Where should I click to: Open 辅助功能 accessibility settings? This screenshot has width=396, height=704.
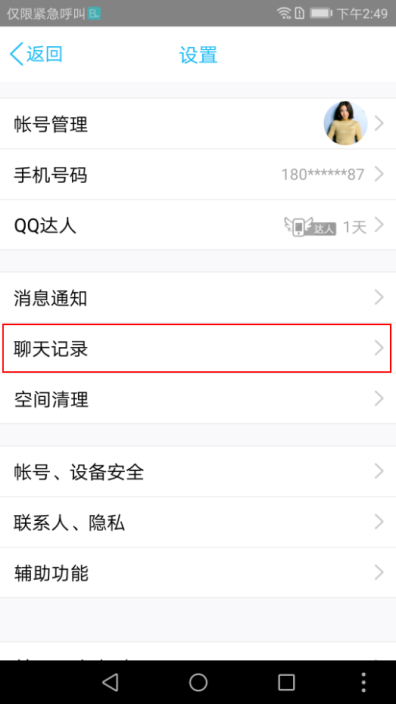click(198, 573)
